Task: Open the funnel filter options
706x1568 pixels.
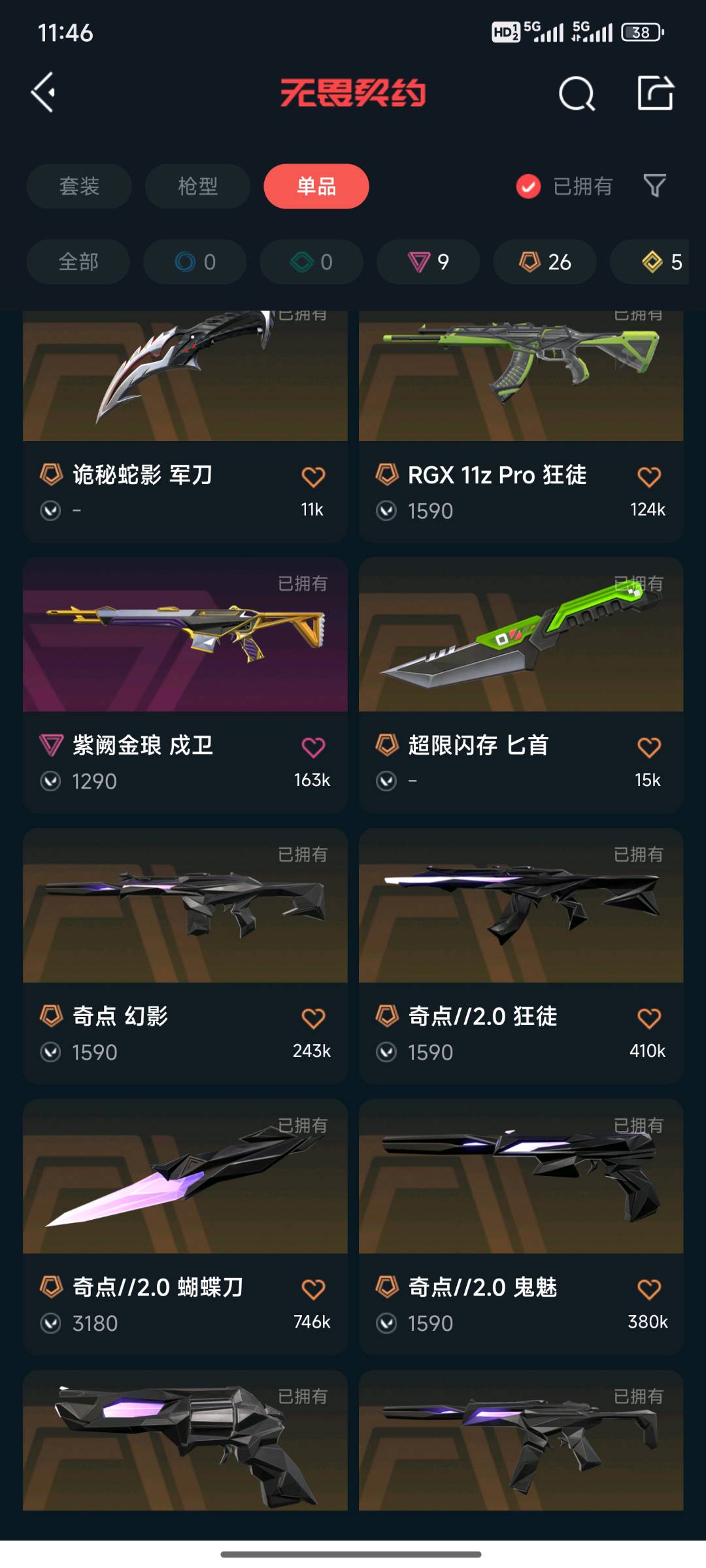Action: (x=654, y=186)
